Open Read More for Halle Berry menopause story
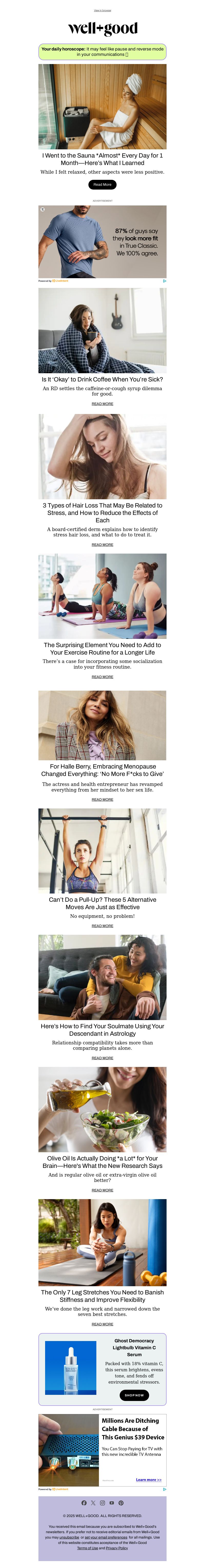This screenshot has height=1568, width=205. (102, 800)
